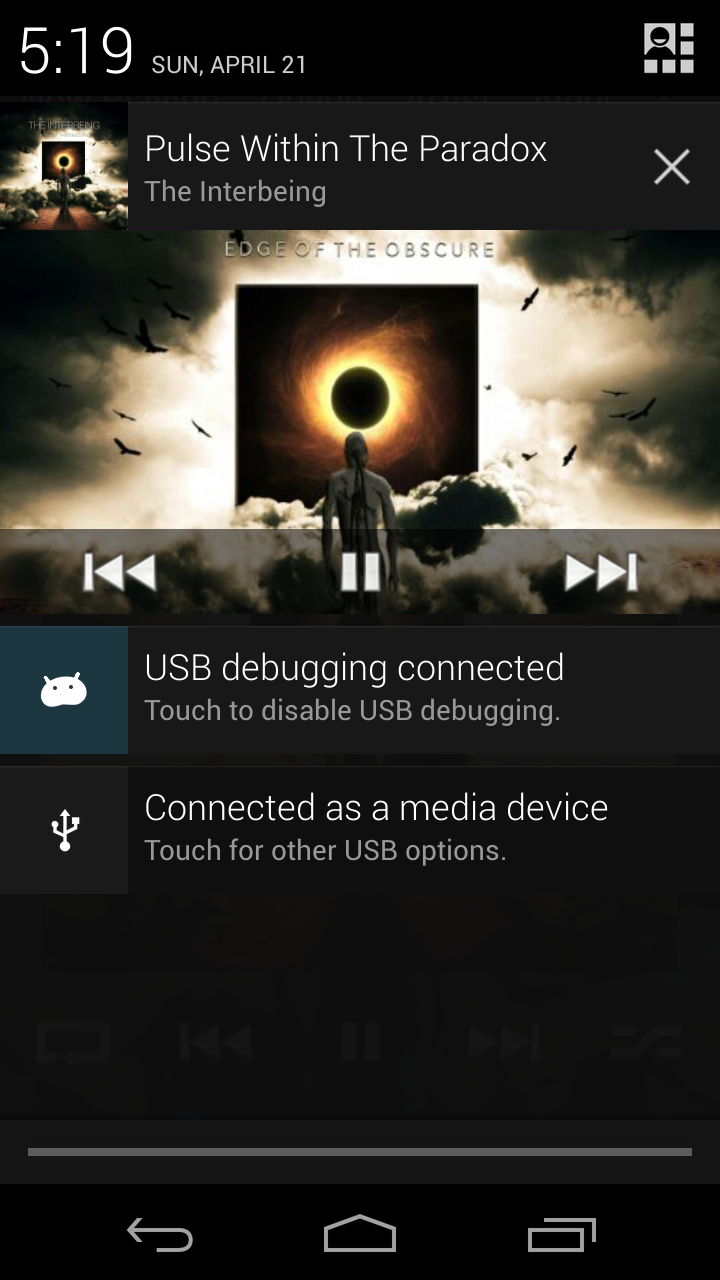Go back with the navigation bar

tap(160, 1236)
